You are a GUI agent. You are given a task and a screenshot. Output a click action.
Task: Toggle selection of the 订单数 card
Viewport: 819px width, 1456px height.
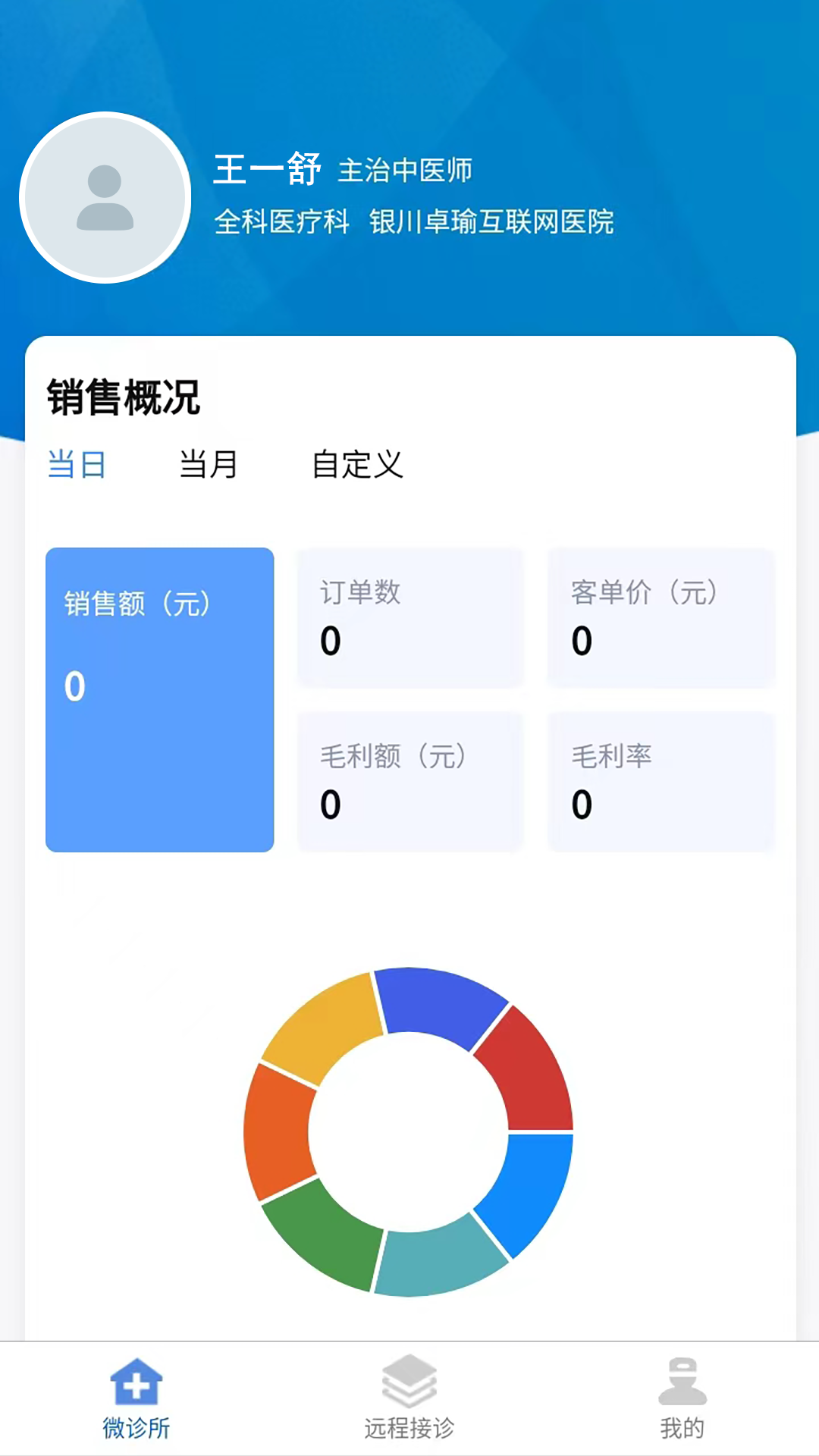pos(409,618)
